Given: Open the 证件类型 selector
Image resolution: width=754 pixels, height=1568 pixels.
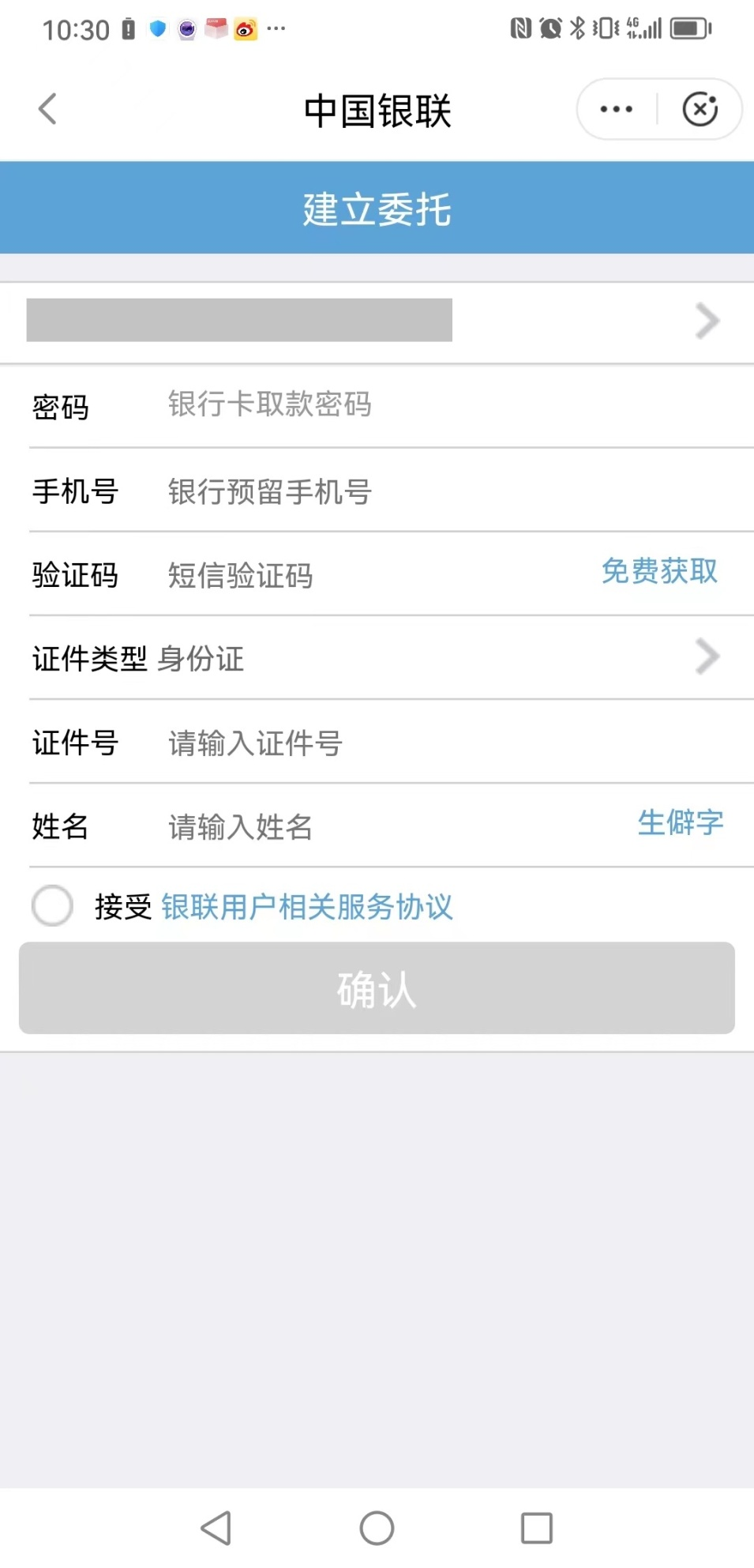Looking at the screenshot, I should point(377,658).
